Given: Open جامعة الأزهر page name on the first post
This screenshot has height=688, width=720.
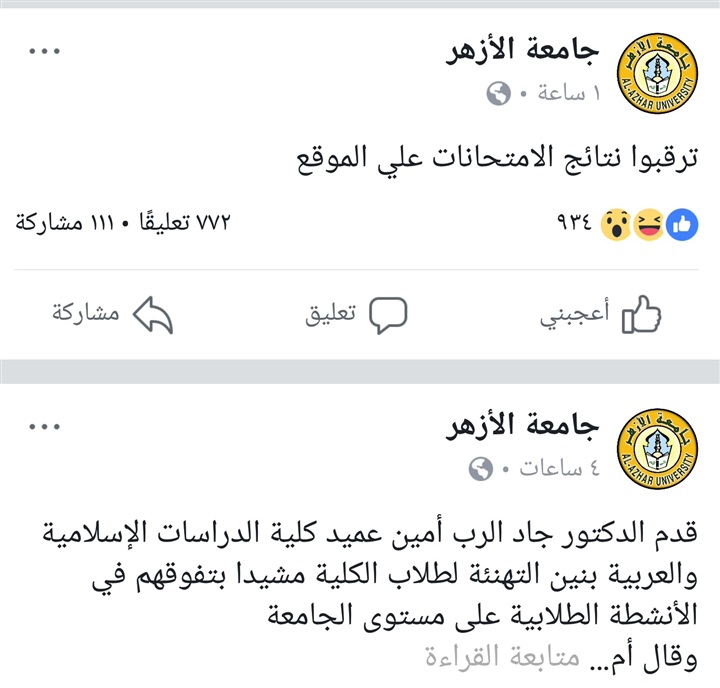Looking at the screenshot, I should [521, 50].
